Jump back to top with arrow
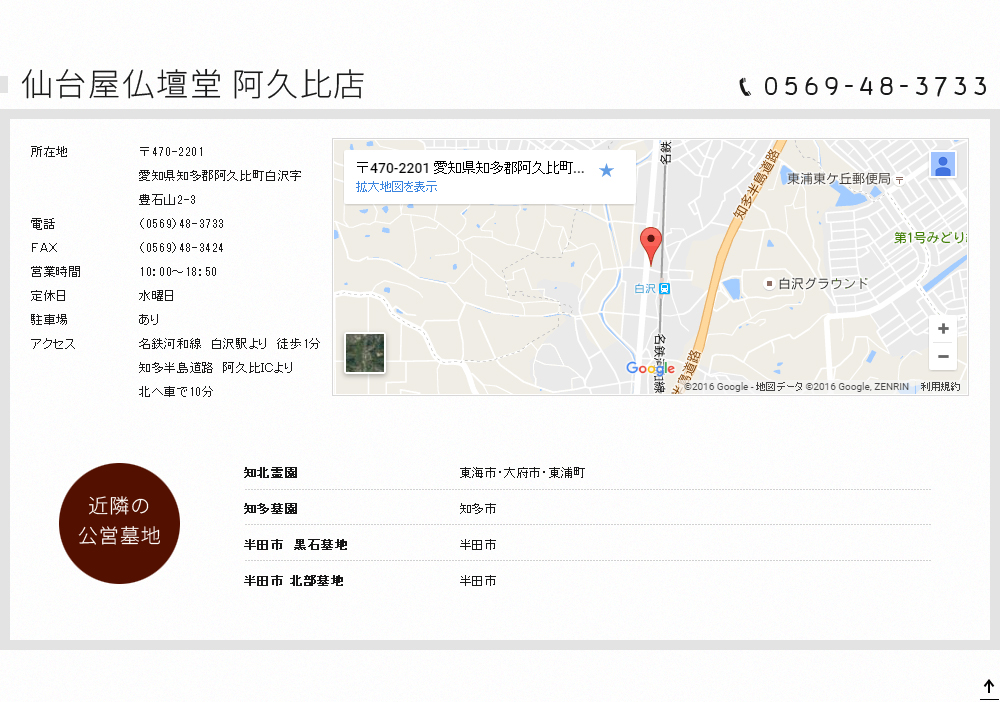The height and width of the screenshot is (702, 1000). point(988,687)
